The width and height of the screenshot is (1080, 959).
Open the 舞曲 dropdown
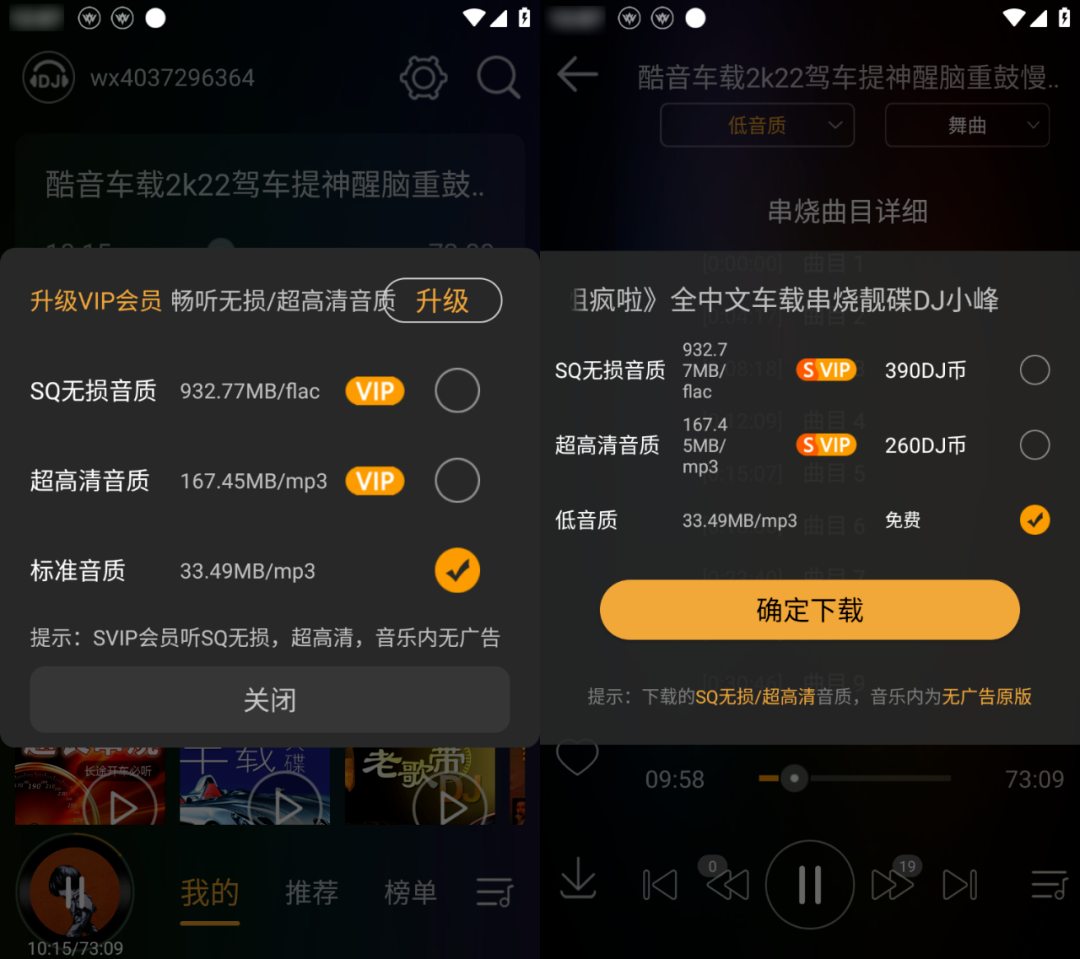(x=967, y=126)
